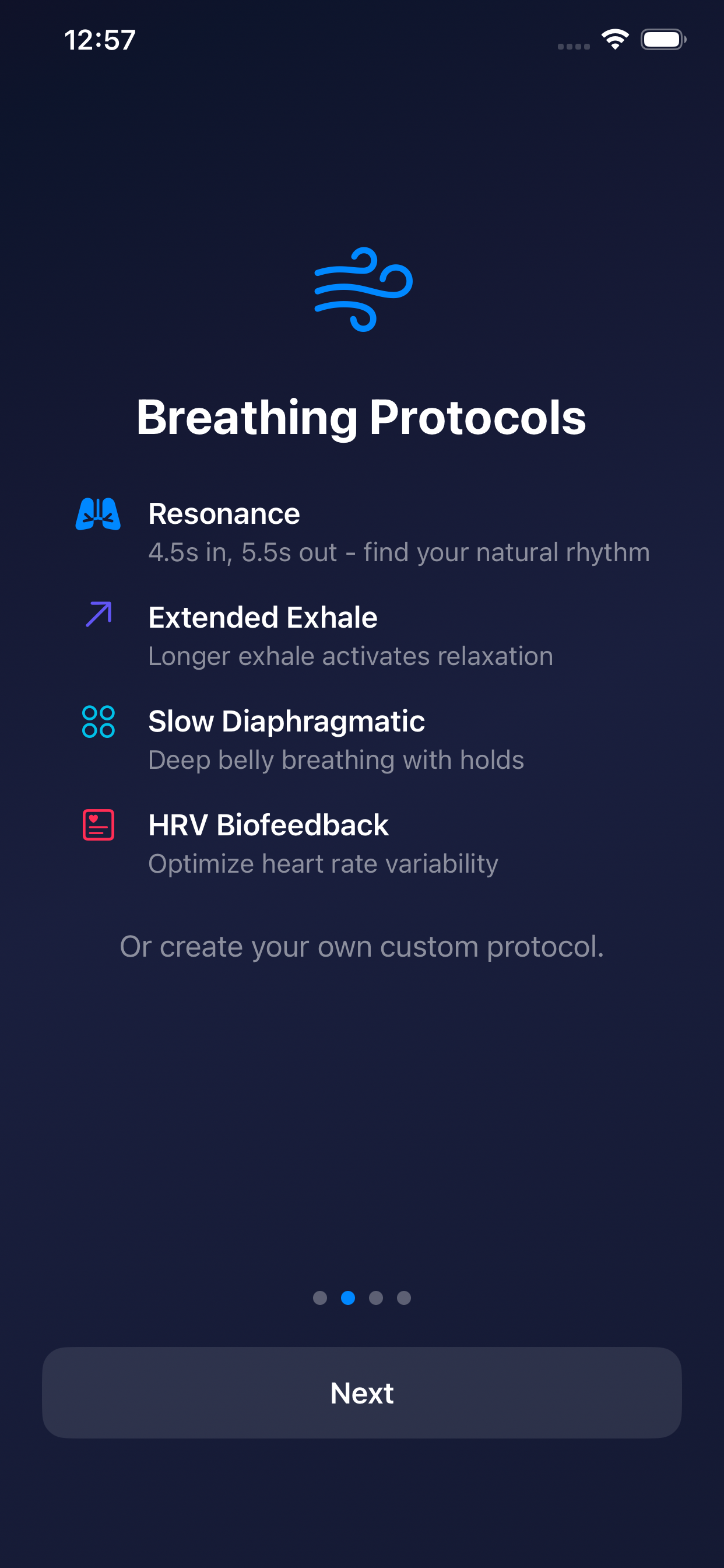This screenshot has width=724, height=1568.
Task: Jump to the third onboarding page dot
Action: pos(376,1297)
